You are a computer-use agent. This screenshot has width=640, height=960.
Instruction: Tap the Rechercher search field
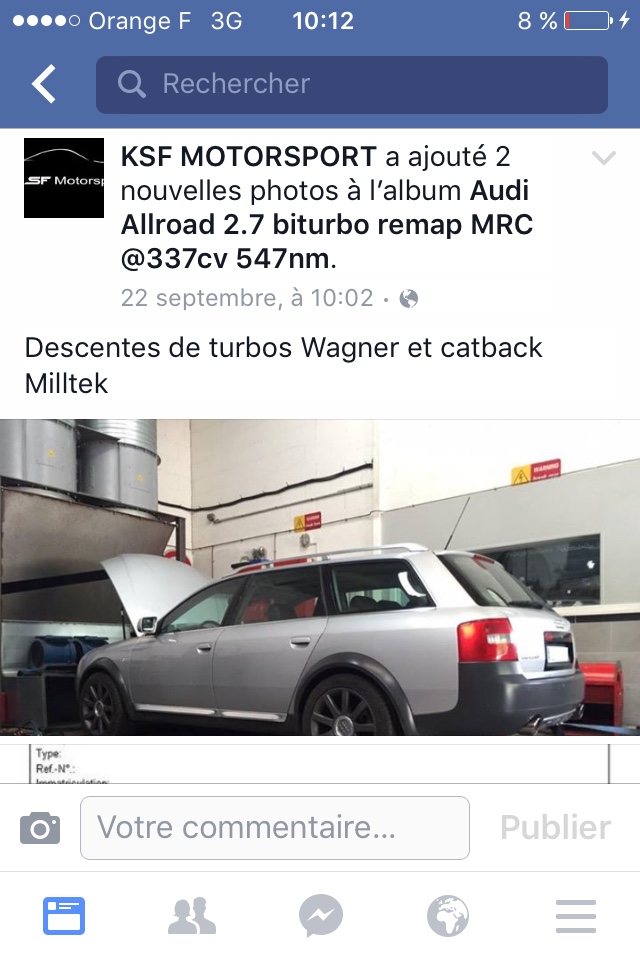point(351,85)
